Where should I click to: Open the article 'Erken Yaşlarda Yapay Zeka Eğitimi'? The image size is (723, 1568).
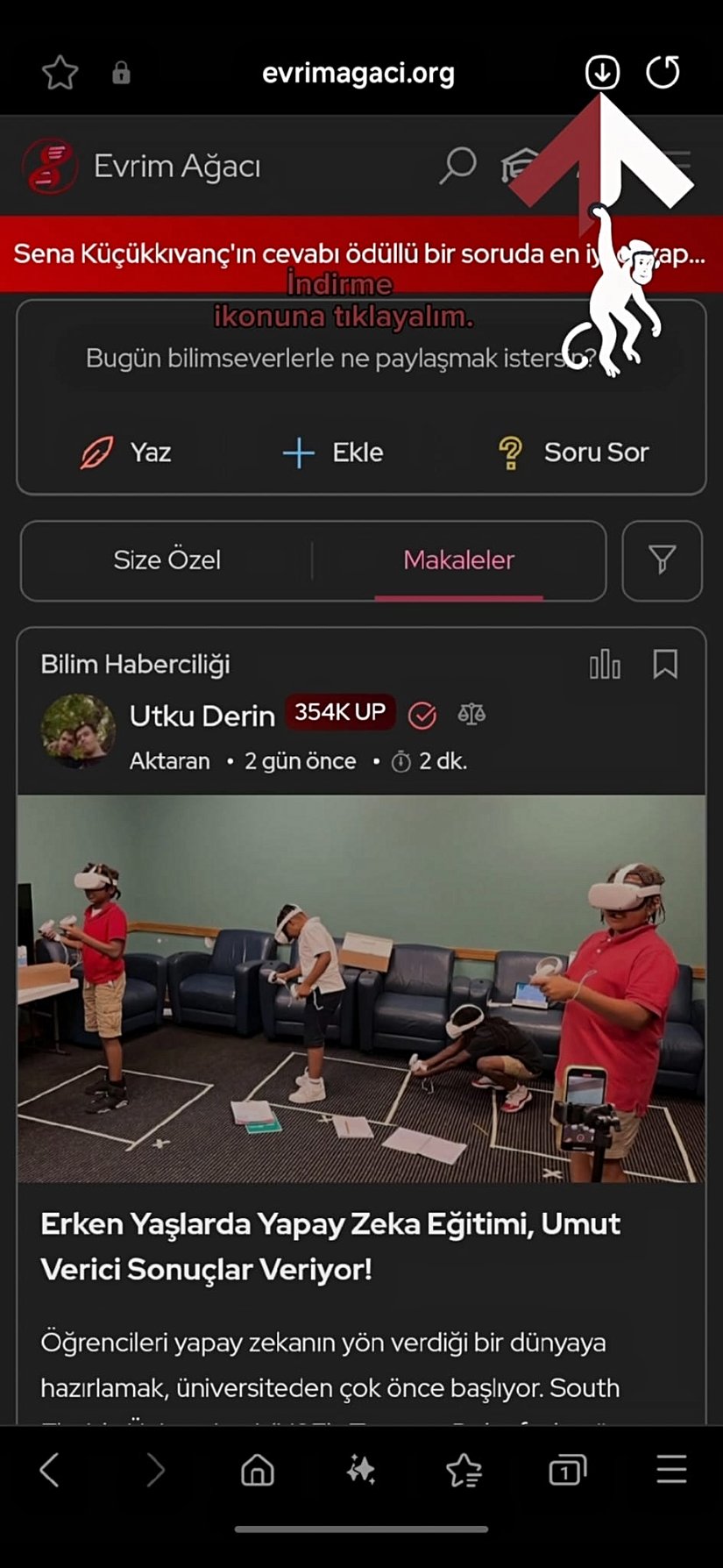pos(330,1245)
